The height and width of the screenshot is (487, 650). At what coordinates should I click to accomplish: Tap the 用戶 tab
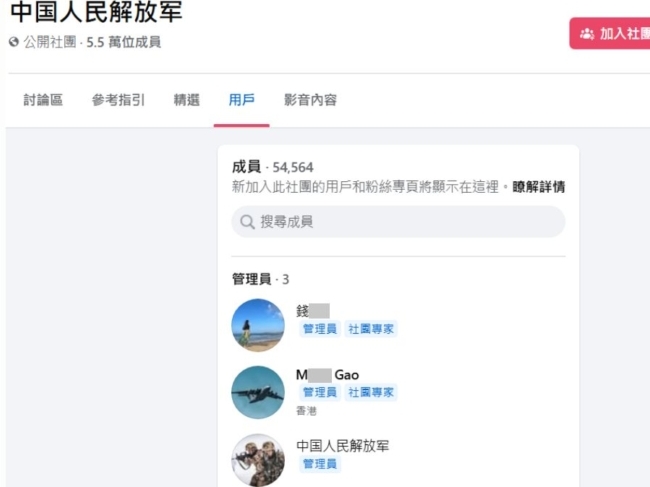point(241,100)
